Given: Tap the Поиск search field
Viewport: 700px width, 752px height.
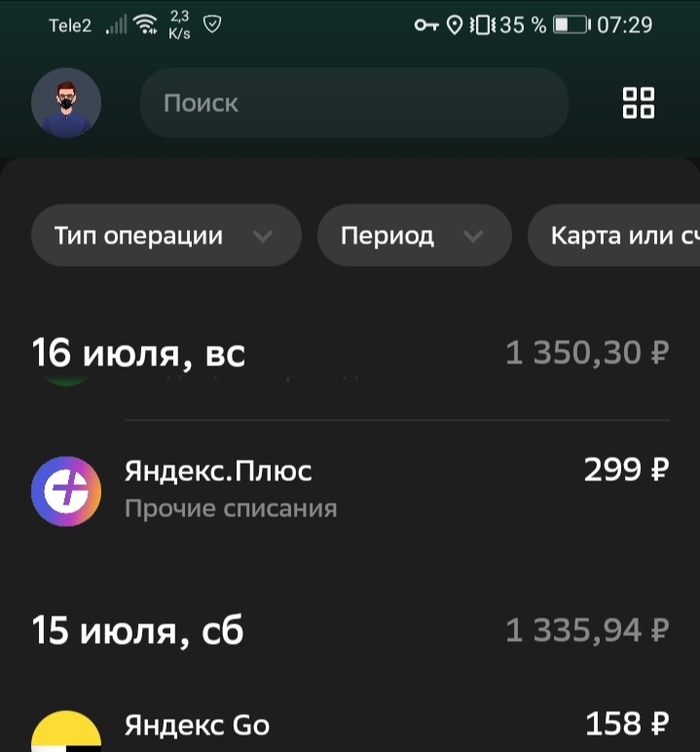Looking at the screenshot, I should [x=354, y=103].
